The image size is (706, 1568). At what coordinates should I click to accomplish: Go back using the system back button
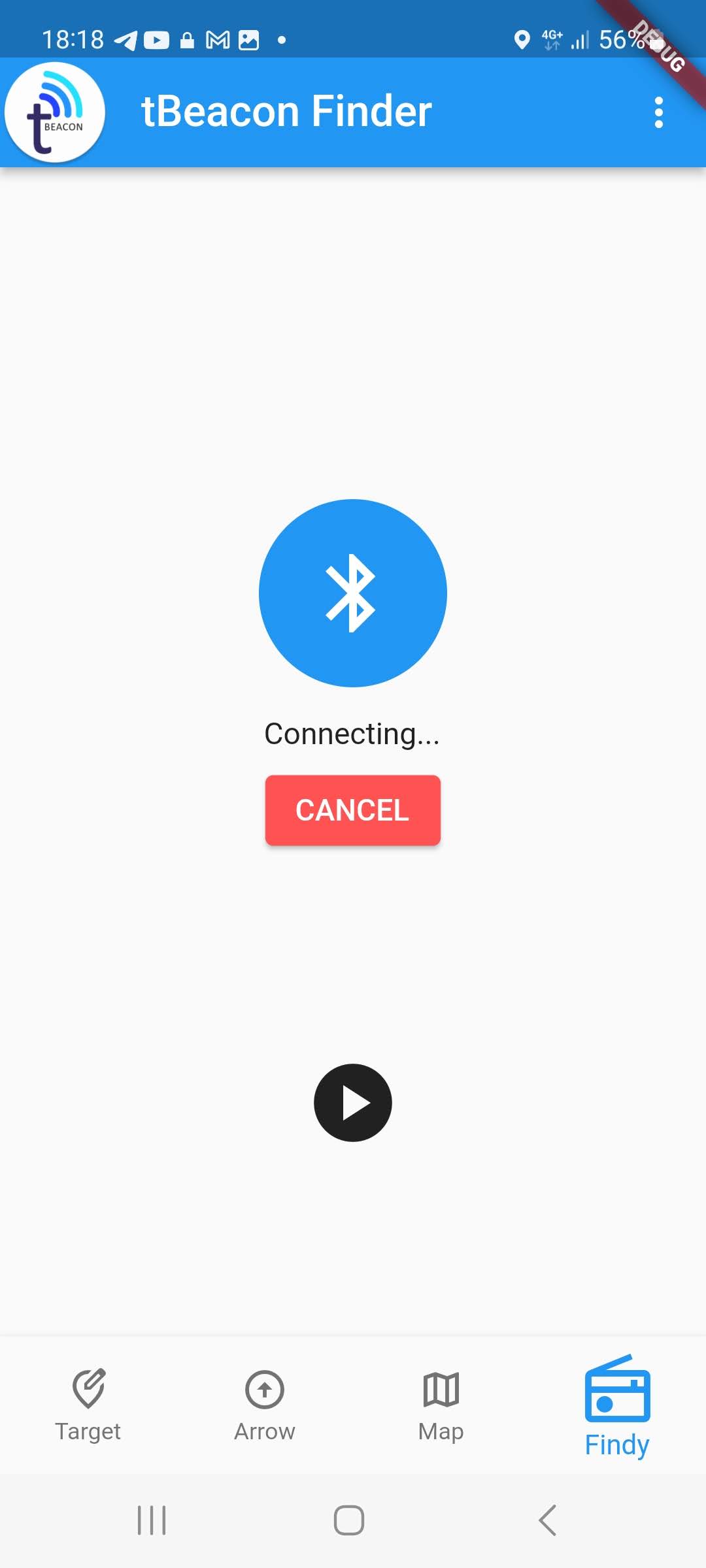548,1520
